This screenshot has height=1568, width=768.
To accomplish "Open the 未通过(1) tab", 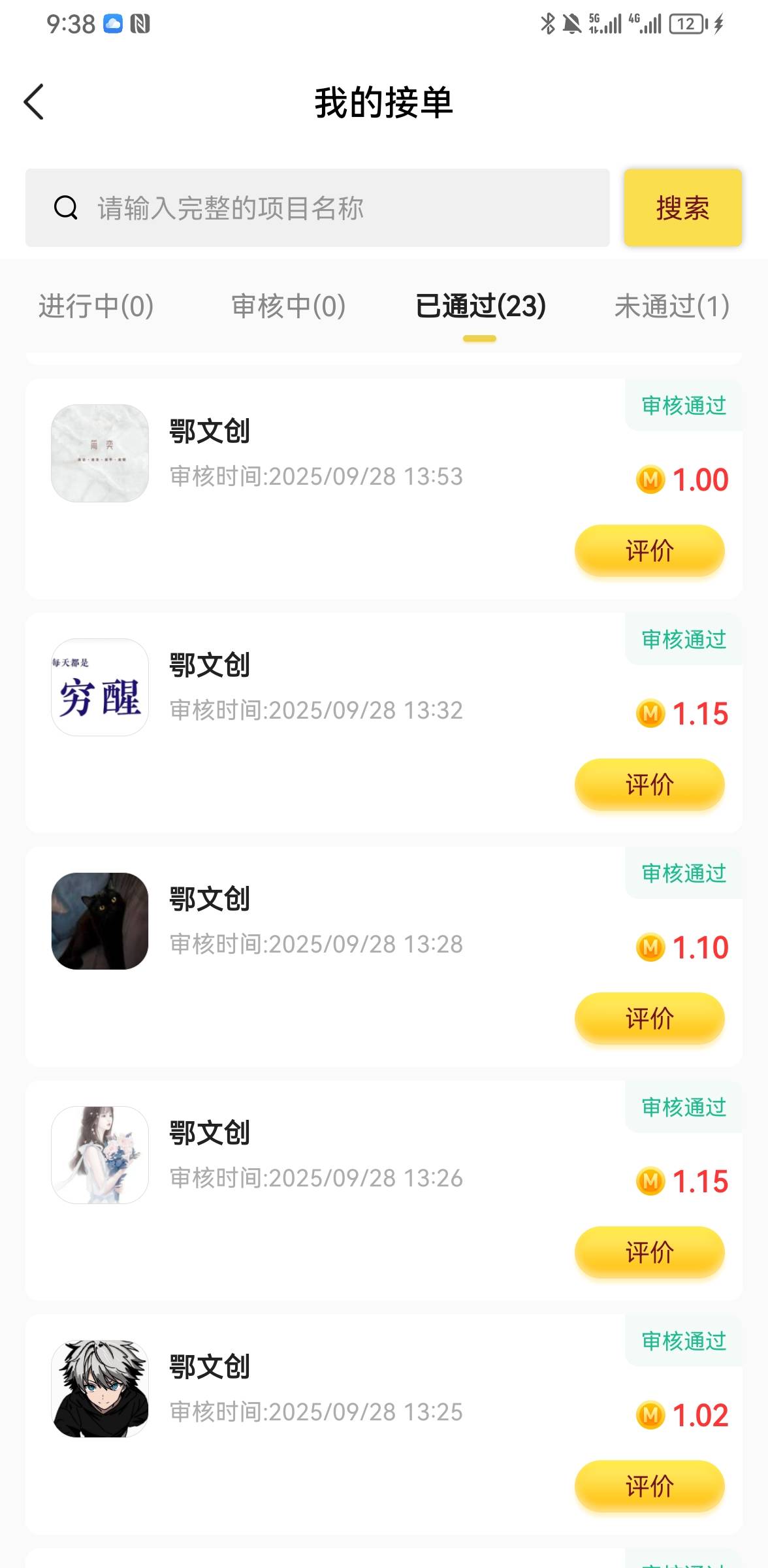I will pyautogui.click(x=671, y=306).
